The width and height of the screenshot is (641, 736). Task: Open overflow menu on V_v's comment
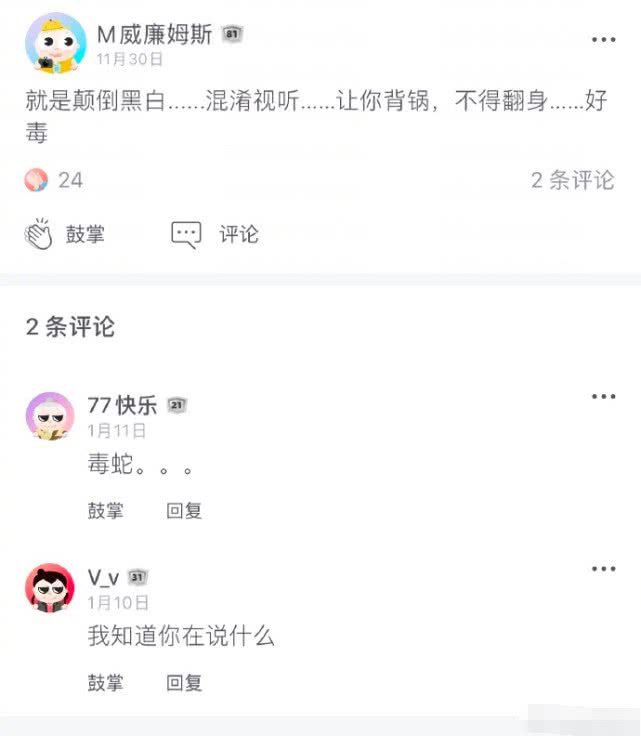tap(603, 569)
